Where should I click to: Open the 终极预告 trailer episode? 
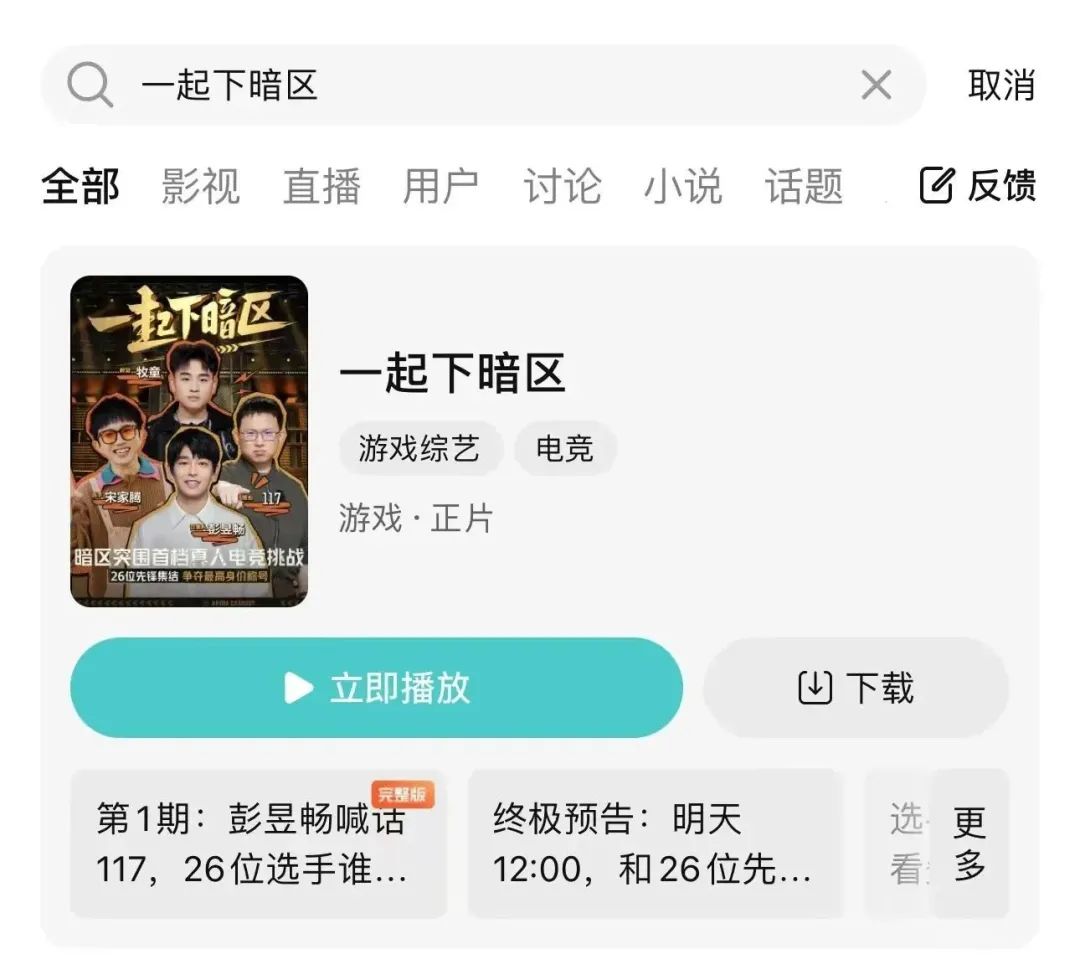[x=655, y=844]
